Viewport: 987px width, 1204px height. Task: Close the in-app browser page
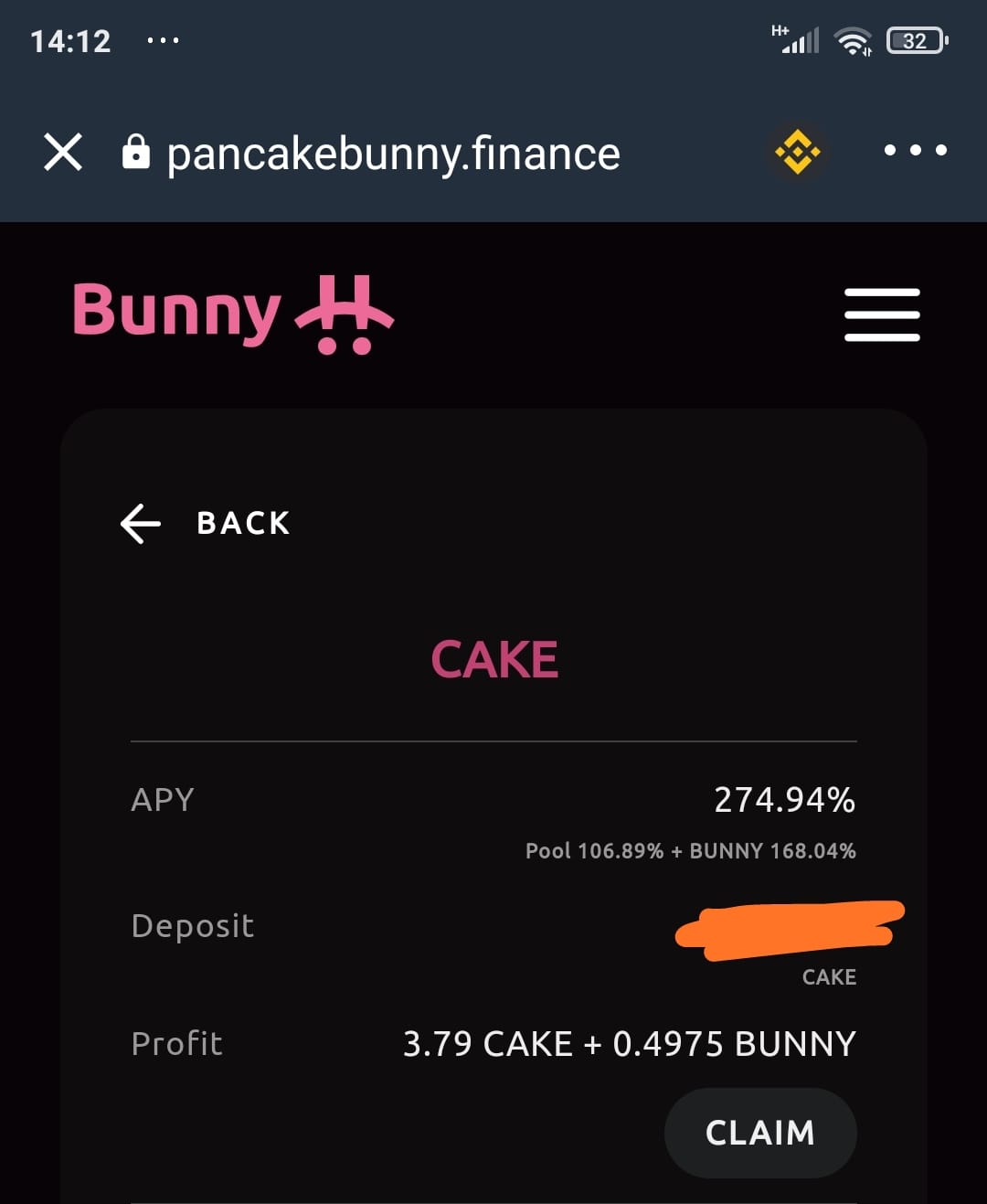click(x=63, y=152)
